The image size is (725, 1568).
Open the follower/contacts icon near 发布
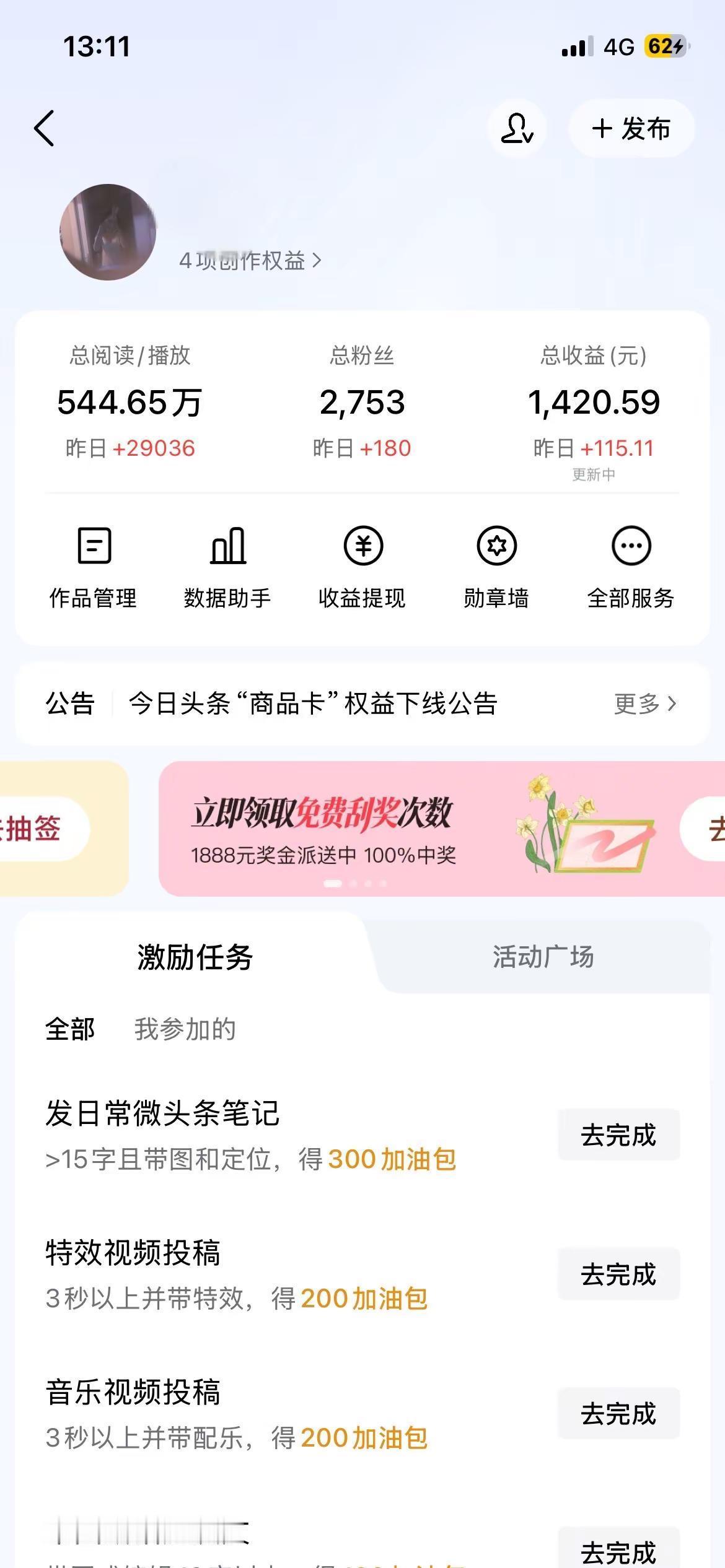pos(517,128)
